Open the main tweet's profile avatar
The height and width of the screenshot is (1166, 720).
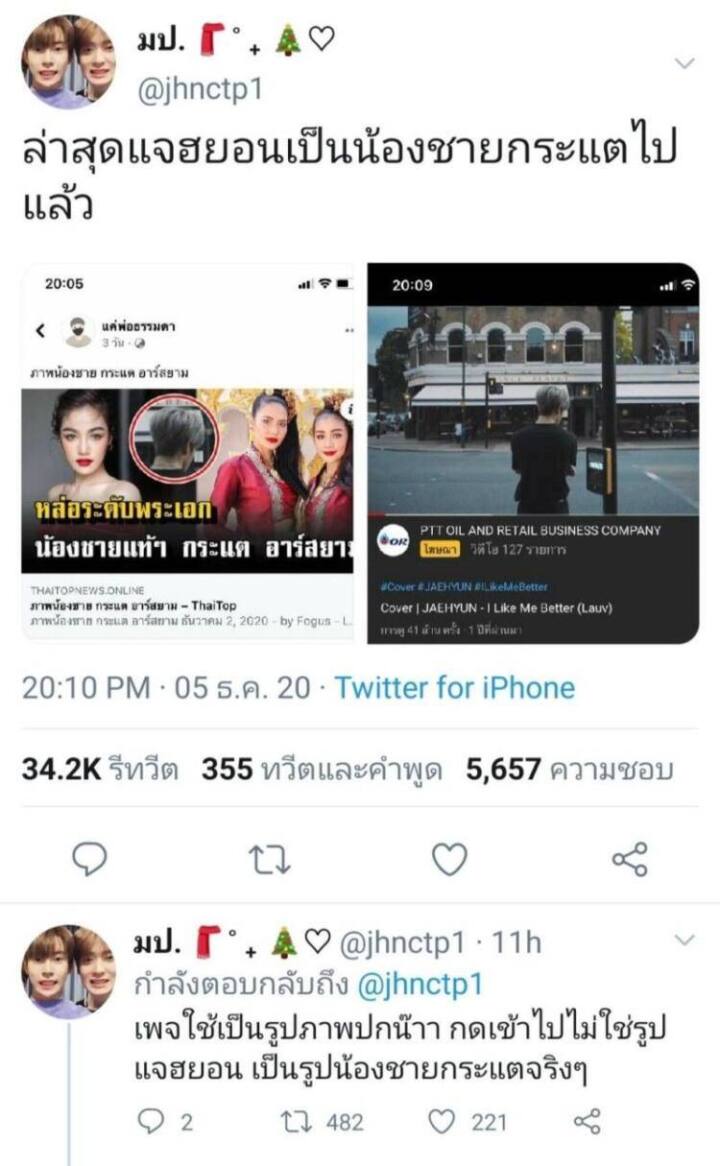[68, 61]
